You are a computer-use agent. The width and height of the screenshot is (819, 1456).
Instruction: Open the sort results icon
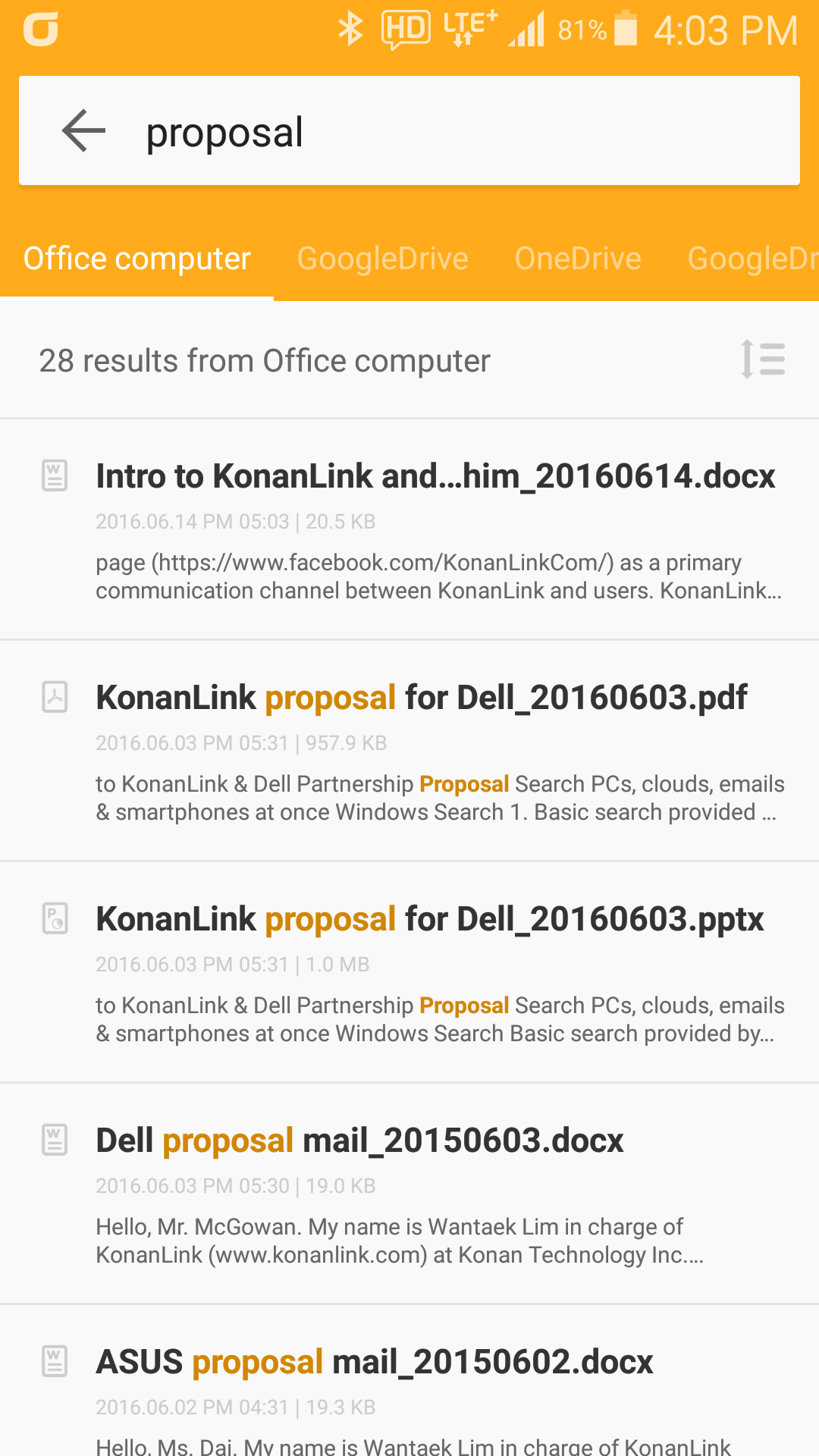[762, 359]
